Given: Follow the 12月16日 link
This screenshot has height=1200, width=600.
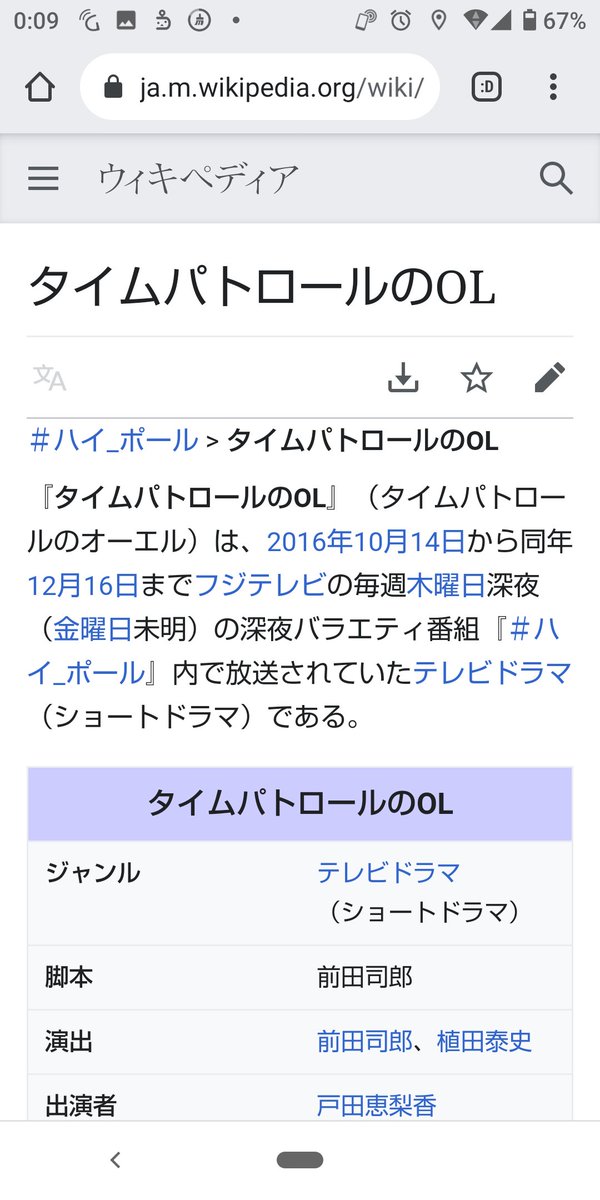Looking at the screenshot, I should (x=83, y=585).
